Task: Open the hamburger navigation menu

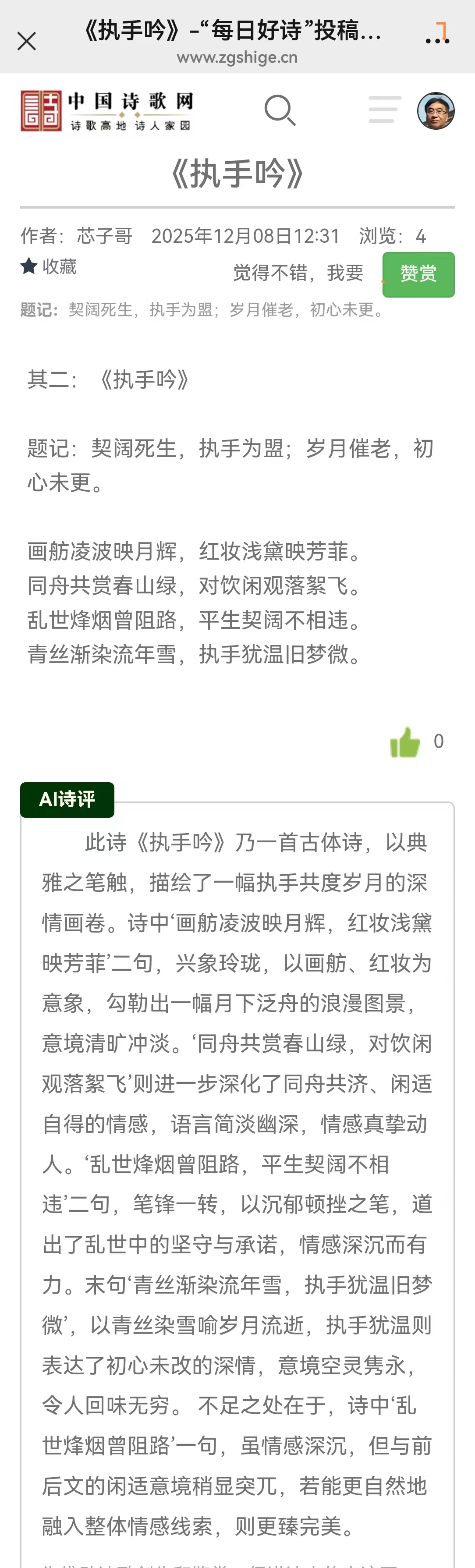Action: coord(385,110)
